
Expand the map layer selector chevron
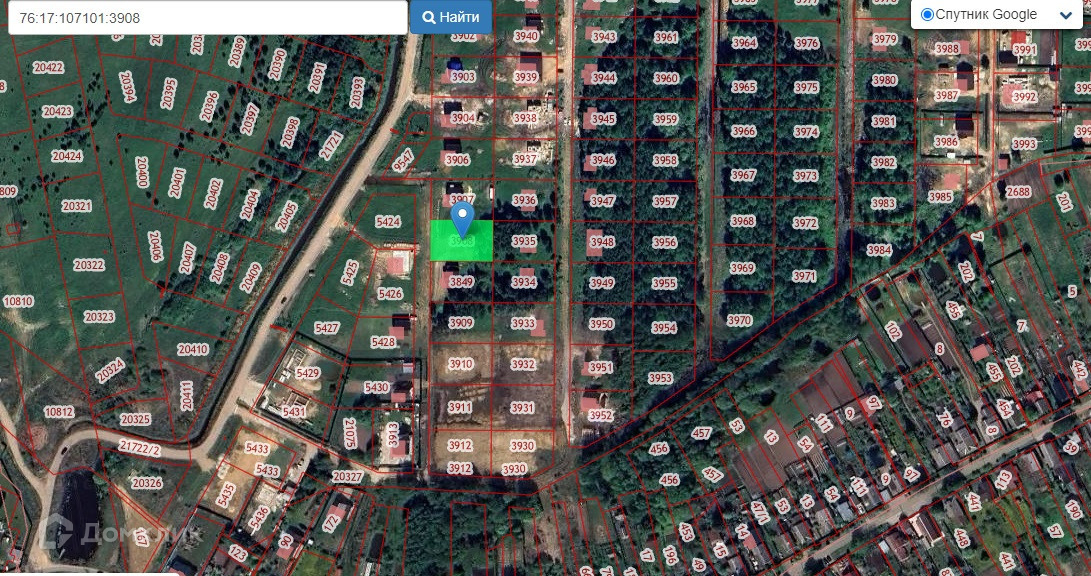pyautogui.click(x=1066, y=15)
